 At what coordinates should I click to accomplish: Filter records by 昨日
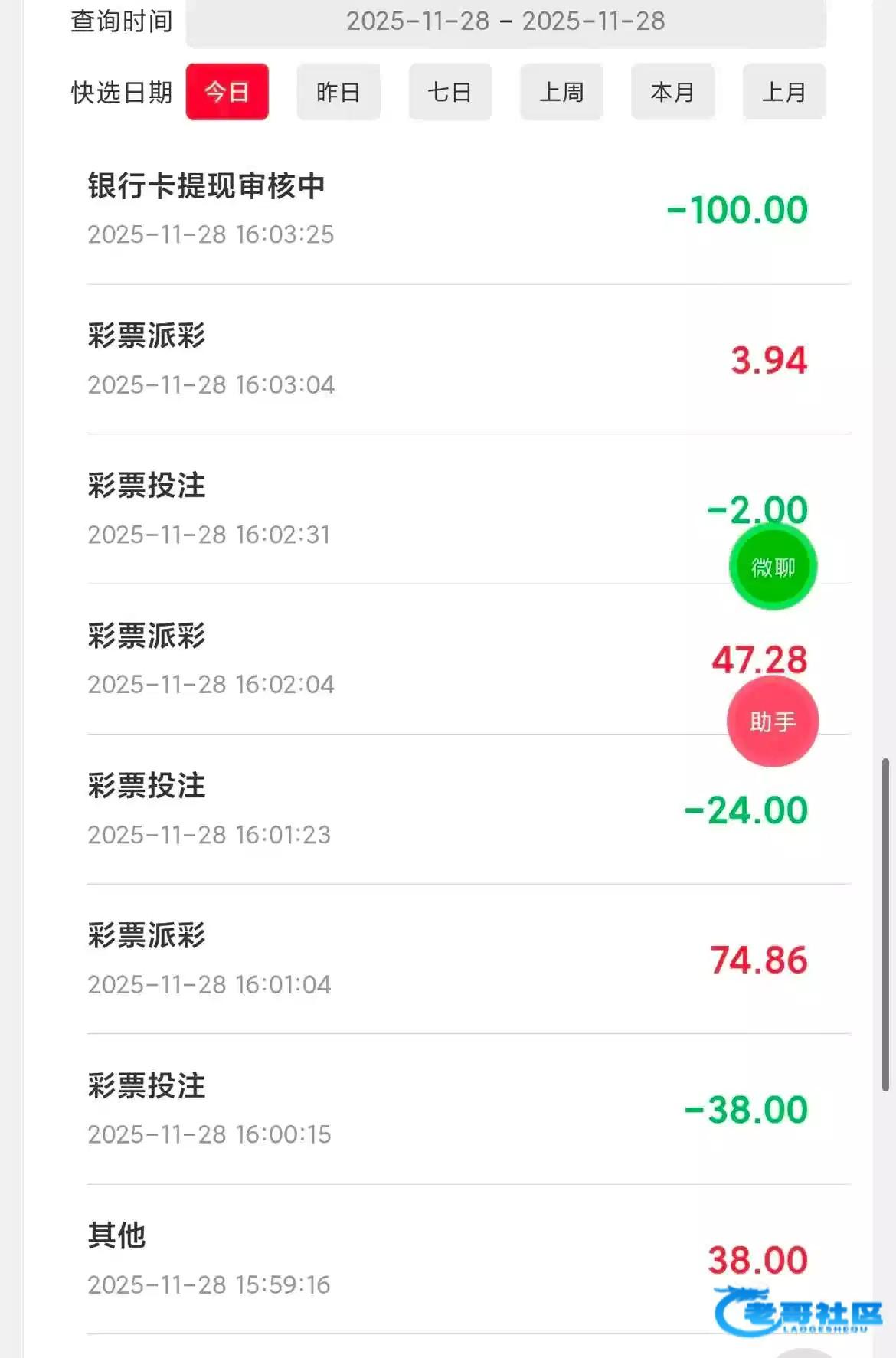click(x=338, y=92)
